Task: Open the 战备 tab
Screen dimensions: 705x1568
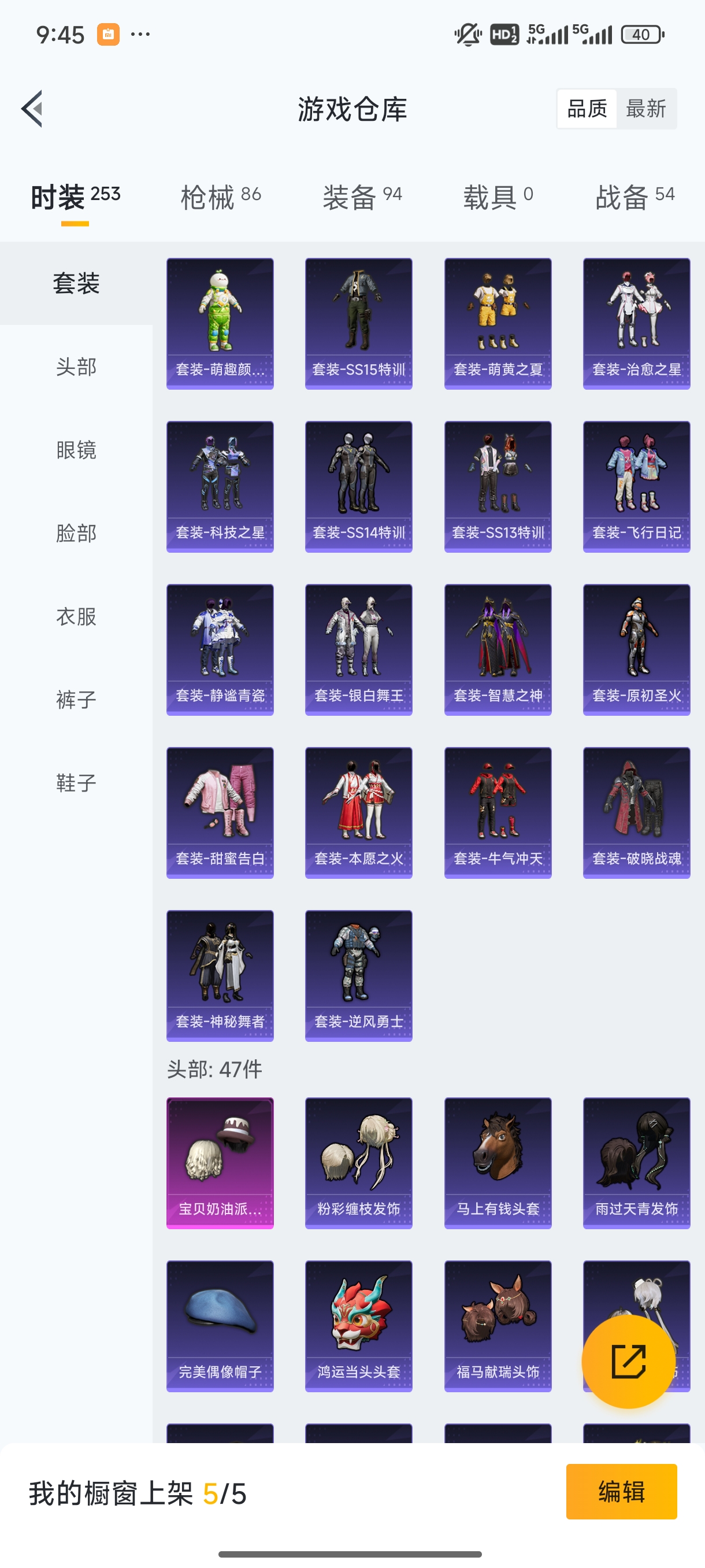Action: click(x=634, y=197)
